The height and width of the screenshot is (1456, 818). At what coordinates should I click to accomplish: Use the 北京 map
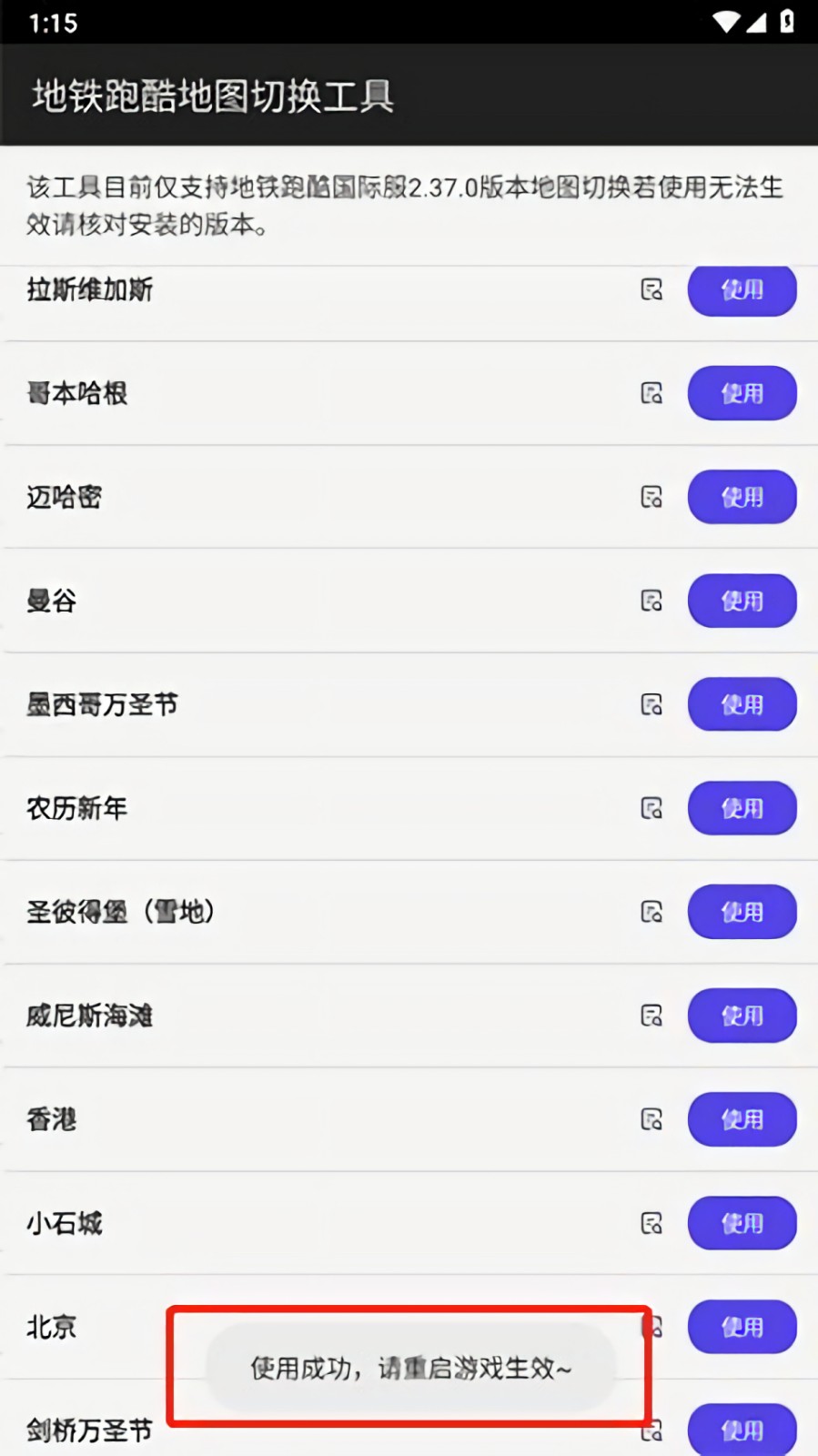coord(742,1327)
